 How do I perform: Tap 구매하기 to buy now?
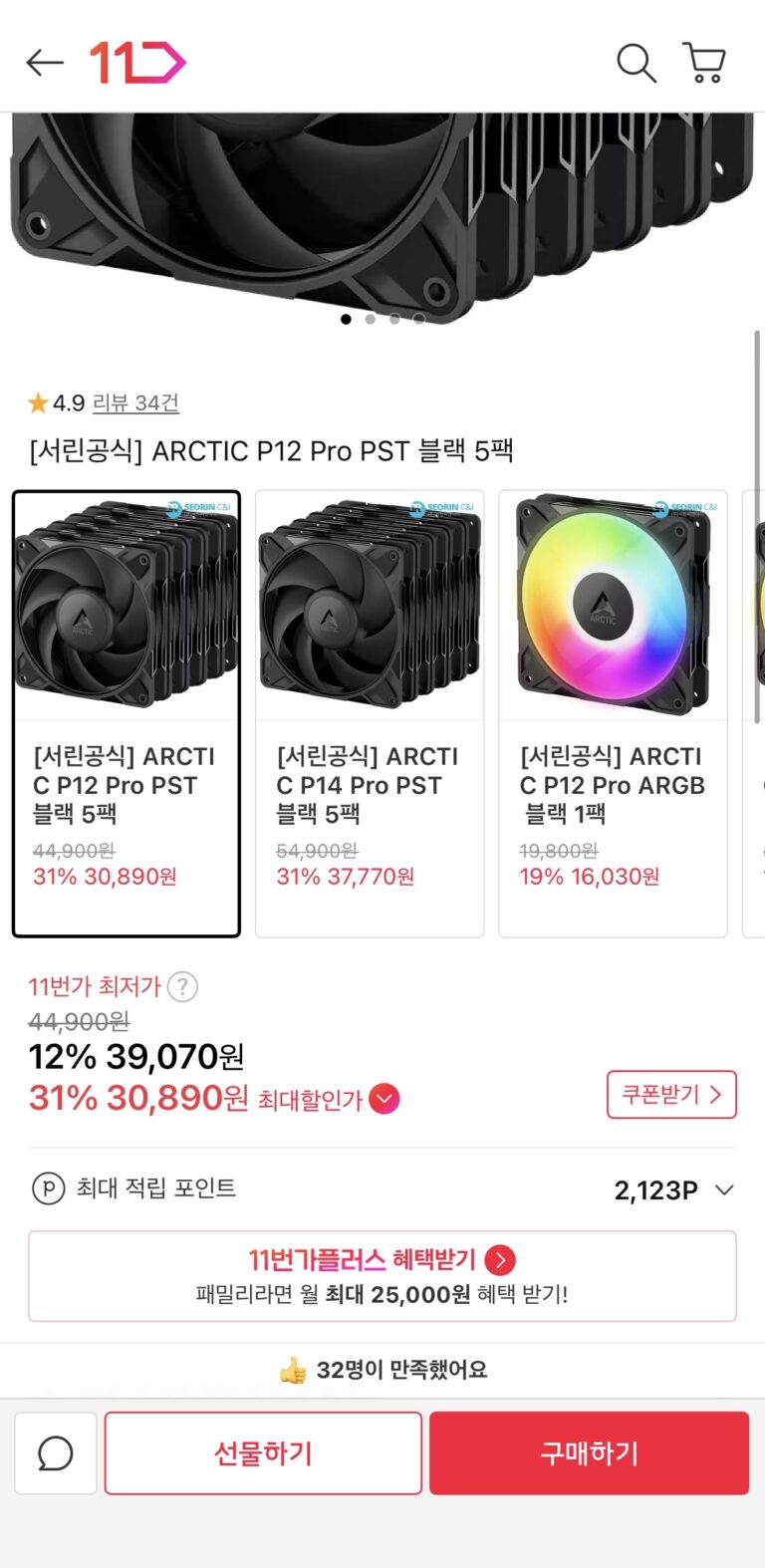tap(589, 1453)
